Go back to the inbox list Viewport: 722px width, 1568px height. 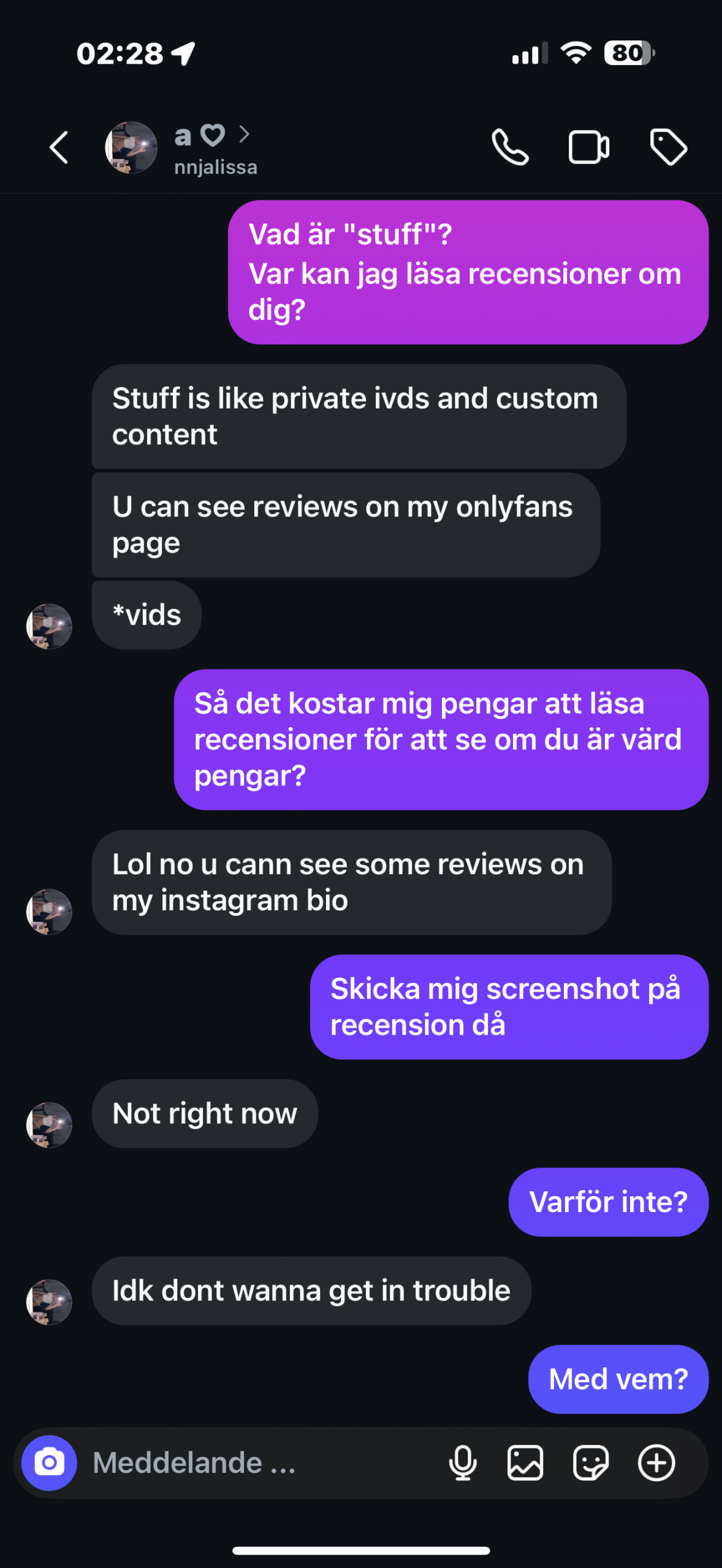pos(59,148)
